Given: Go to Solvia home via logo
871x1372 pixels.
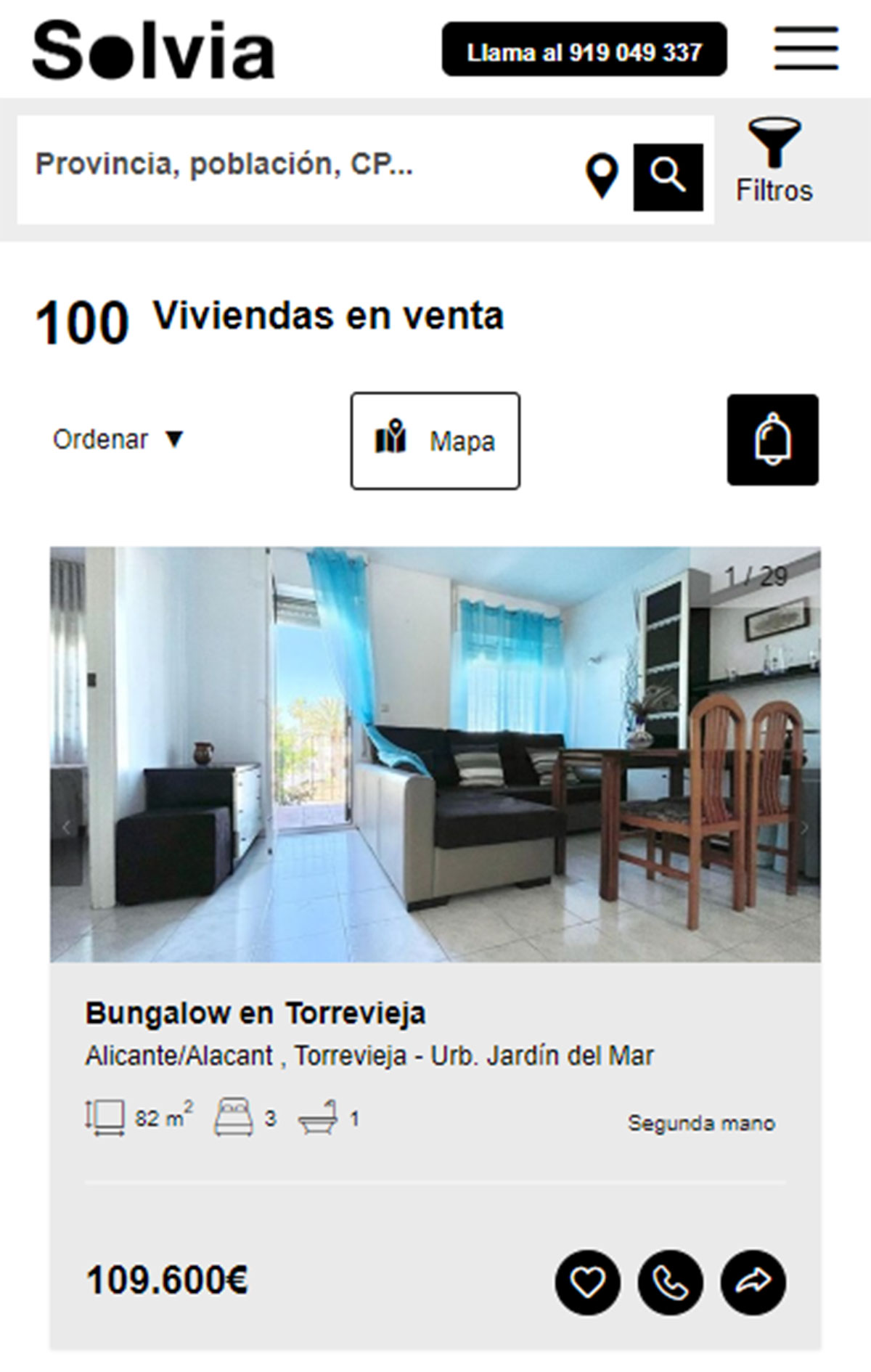Looking at the screenshot, I should pyautogui.click(x=154, y=50).
